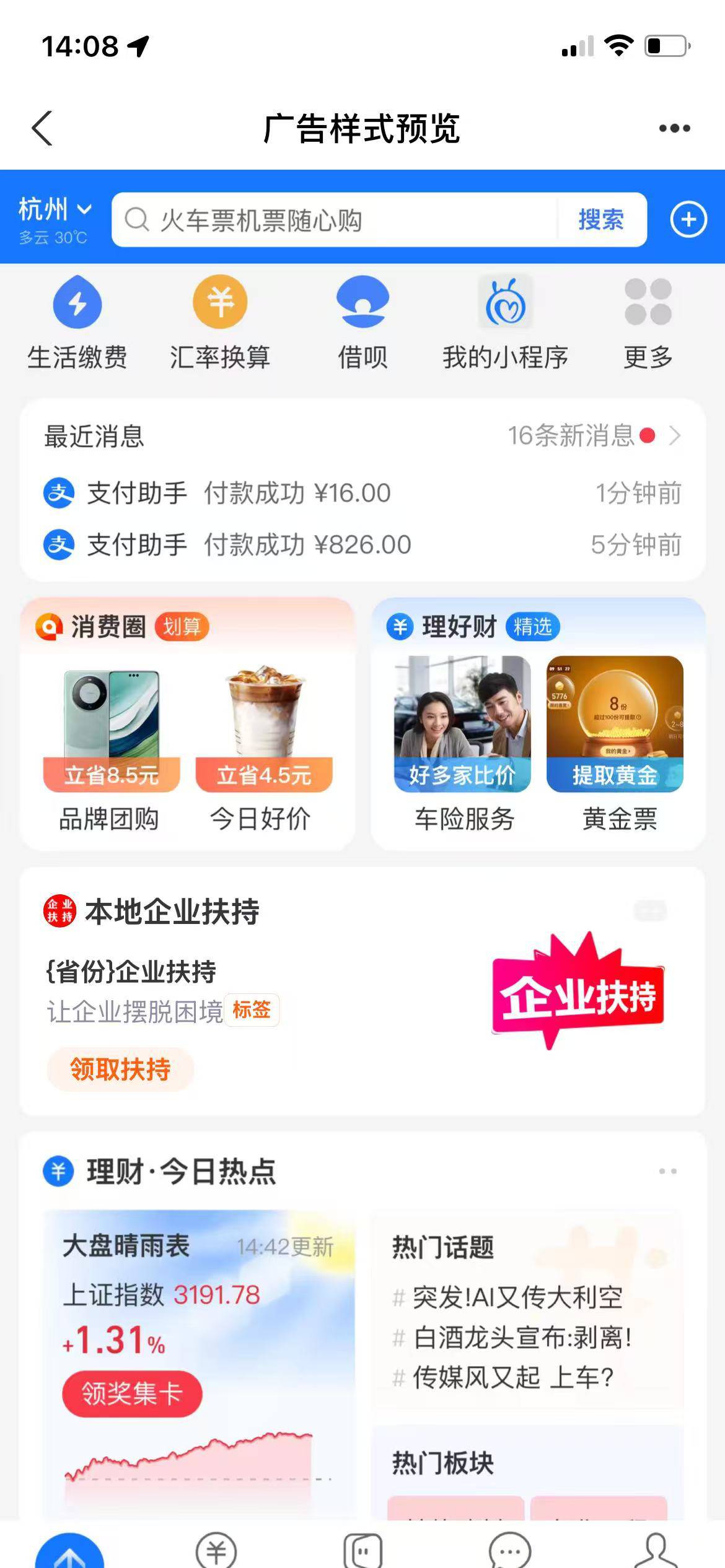Open 借呗 service
This screenshot has height=1568, width=725.
click(362, 322)
